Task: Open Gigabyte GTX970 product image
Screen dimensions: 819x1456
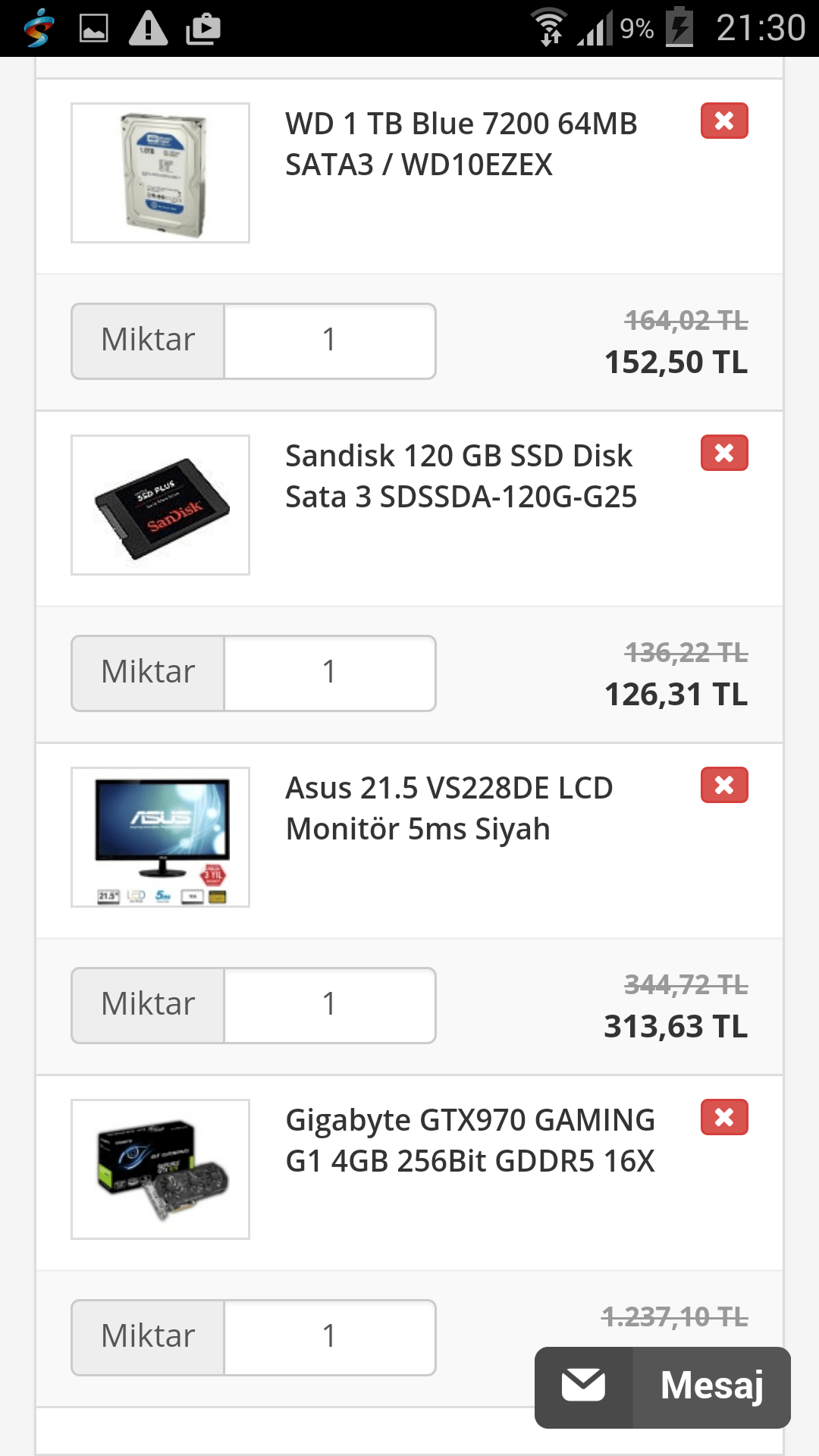Action: point(160,1169)
